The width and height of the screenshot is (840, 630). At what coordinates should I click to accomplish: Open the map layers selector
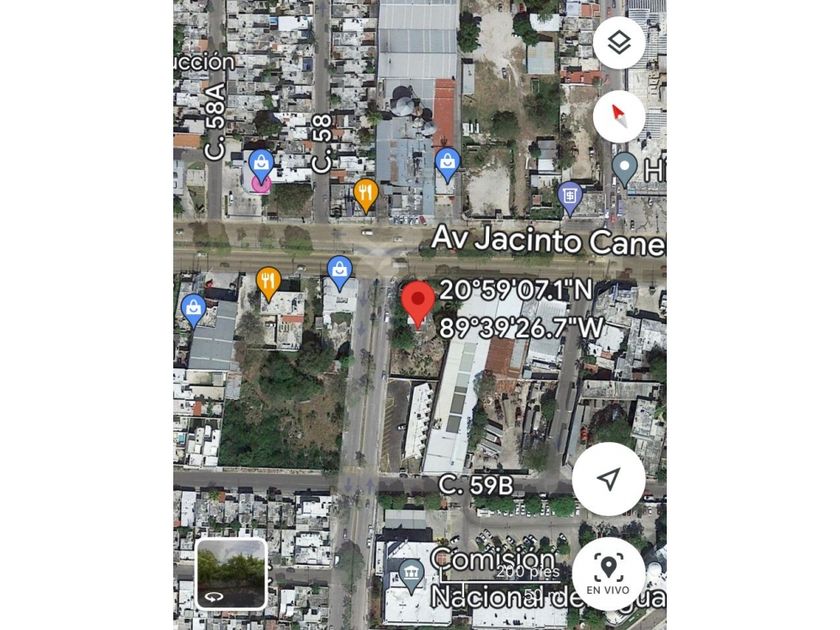click(619, 43)
